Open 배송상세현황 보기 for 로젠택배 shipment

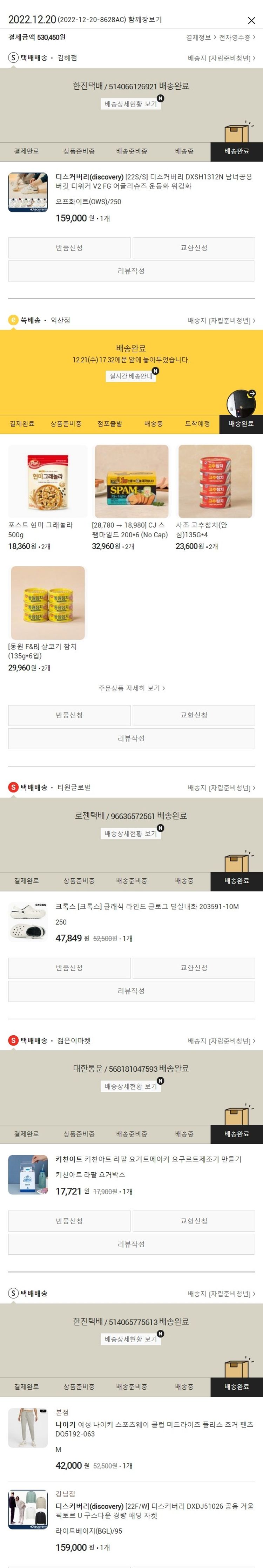pyautogui.click(x=131, y=833)
